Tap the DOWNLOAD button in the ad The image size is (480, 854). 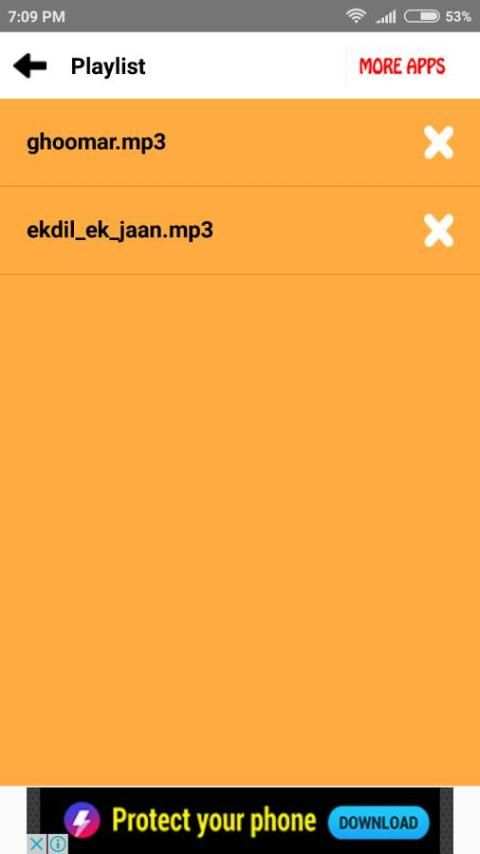[x=379, y=822]
